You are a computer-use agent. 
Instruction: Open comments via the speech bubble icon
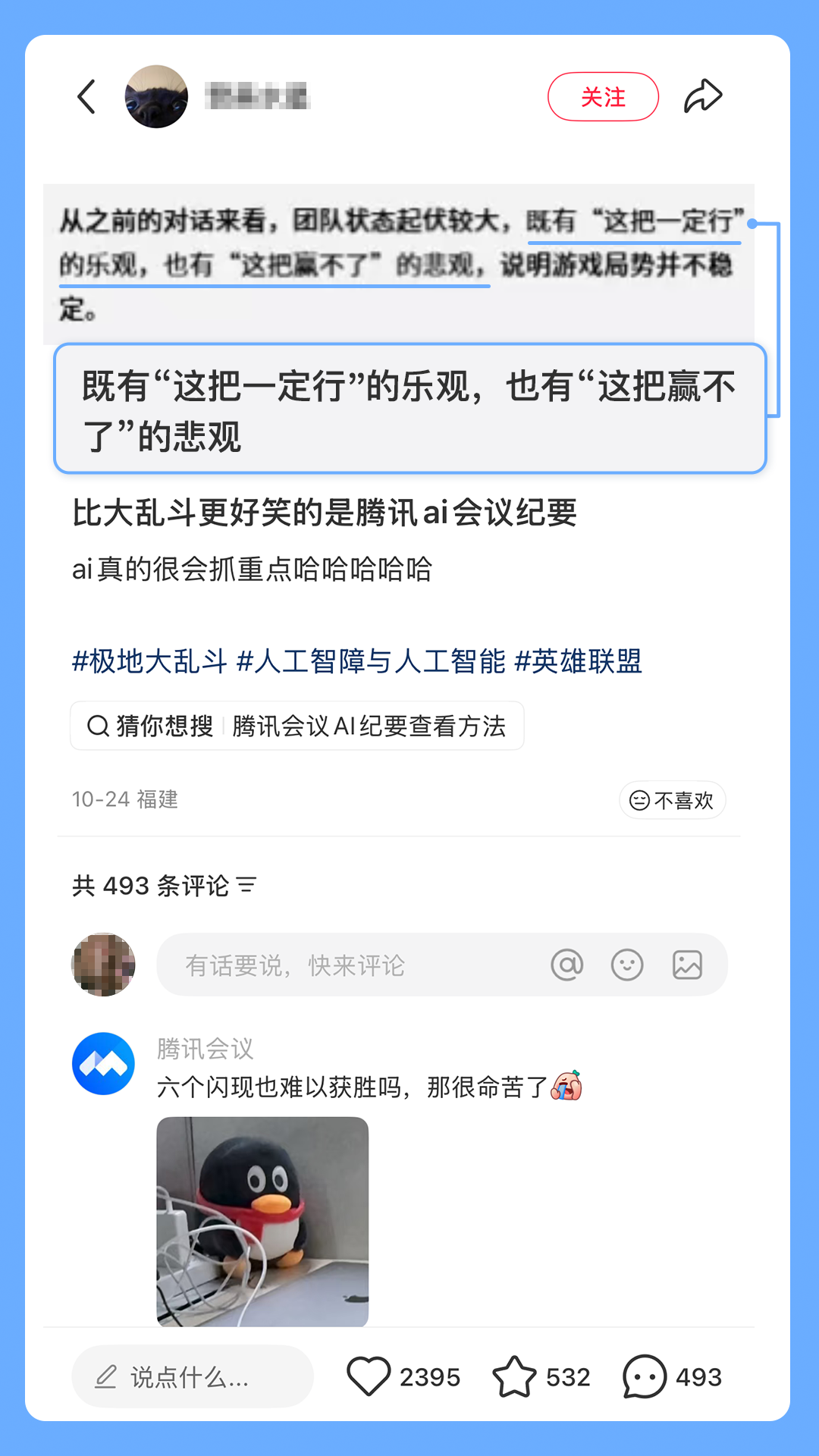(x=645, y=1376)
